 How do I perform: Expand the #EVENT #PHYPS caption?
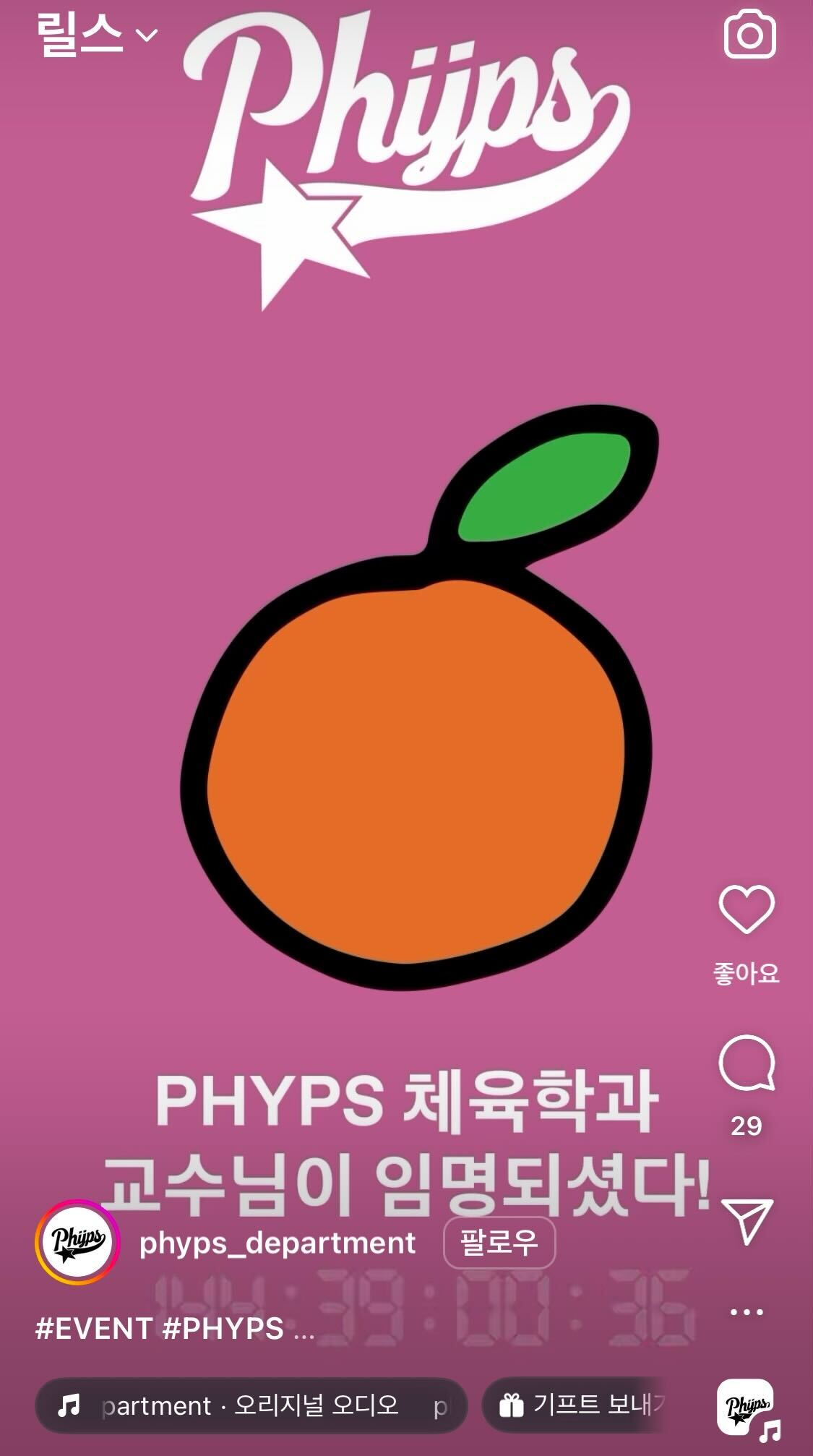click(x=173, y=1328)
